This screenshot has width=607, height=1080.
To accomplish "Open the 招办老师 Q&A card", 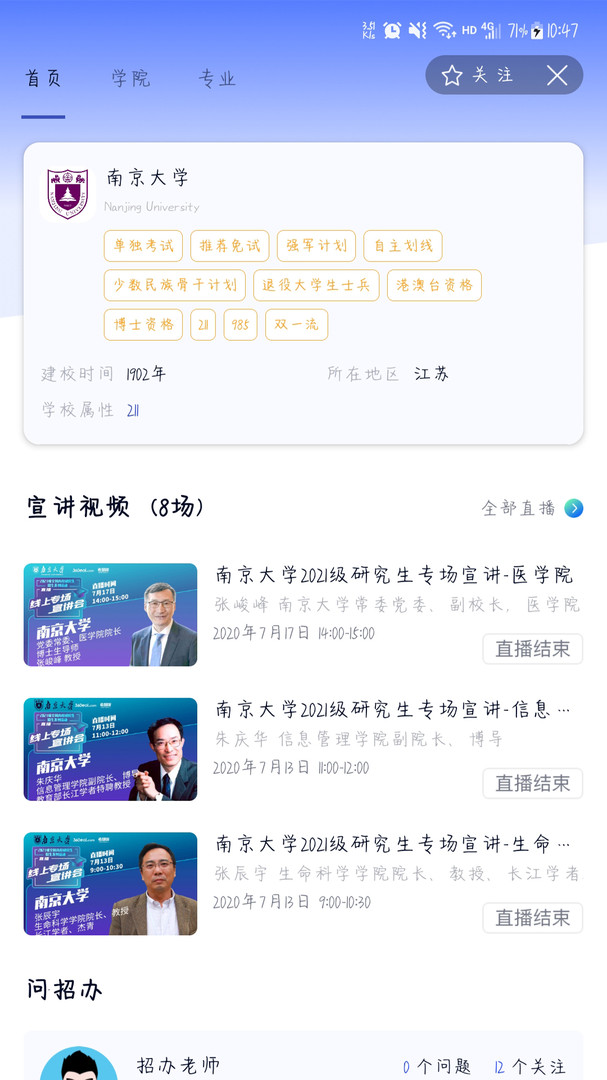I will [x=303, y=1062].
